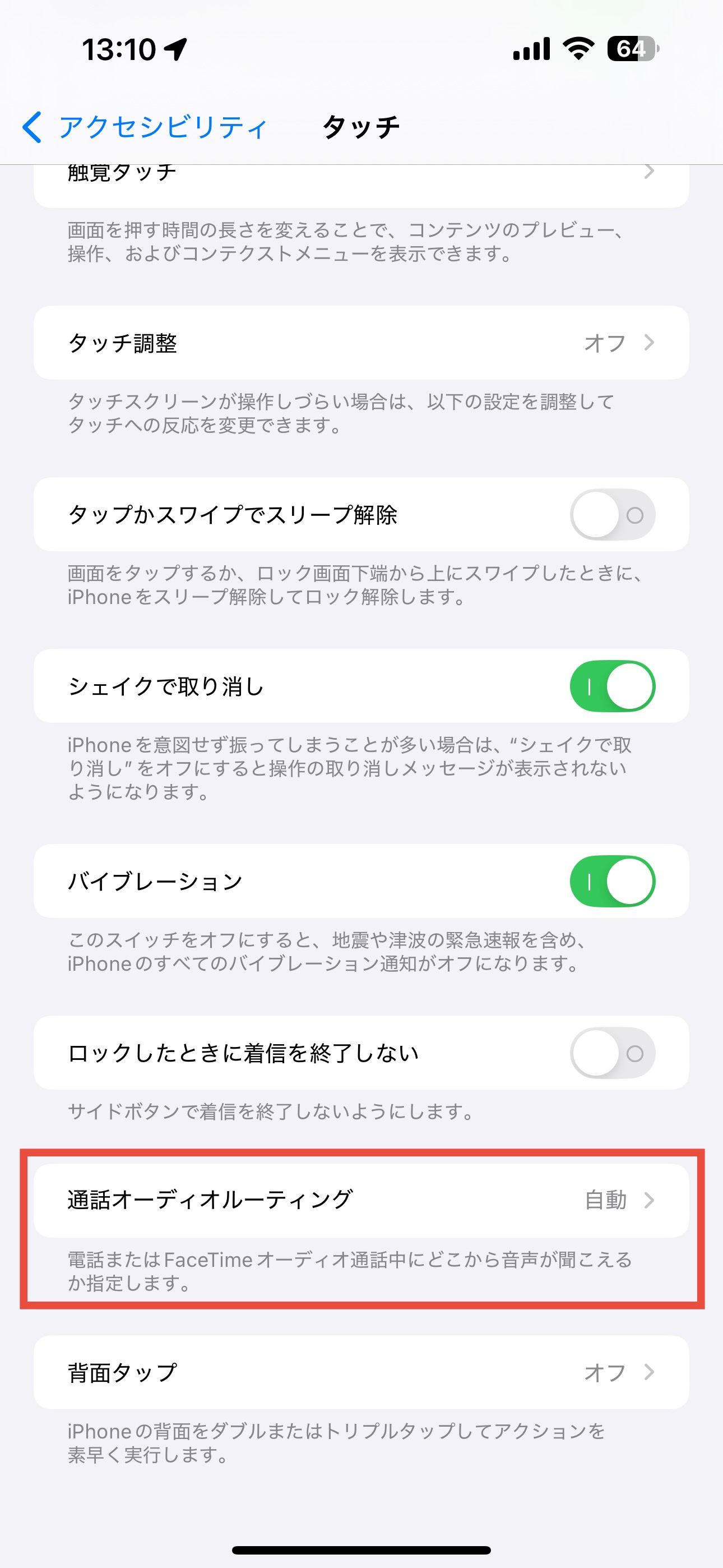
Task: Enable タップかスワイプでスリープ解除 switch
Action: pyautogui.click(x=611, y=515)
